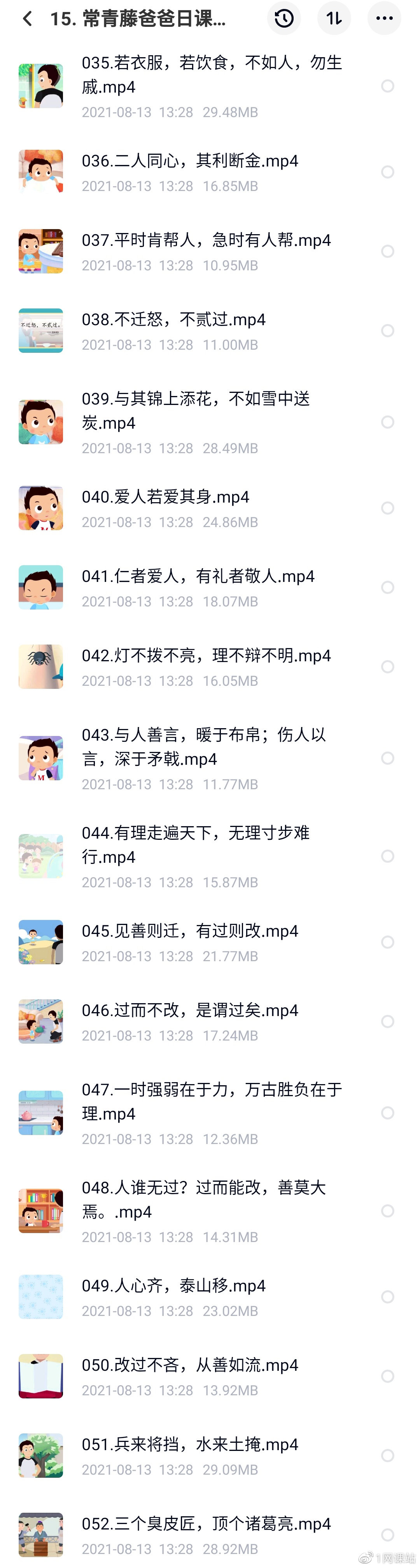Open the recent history clock icon
The width and height of the screenshot is (420, 1568).
(x=283, y=19)
